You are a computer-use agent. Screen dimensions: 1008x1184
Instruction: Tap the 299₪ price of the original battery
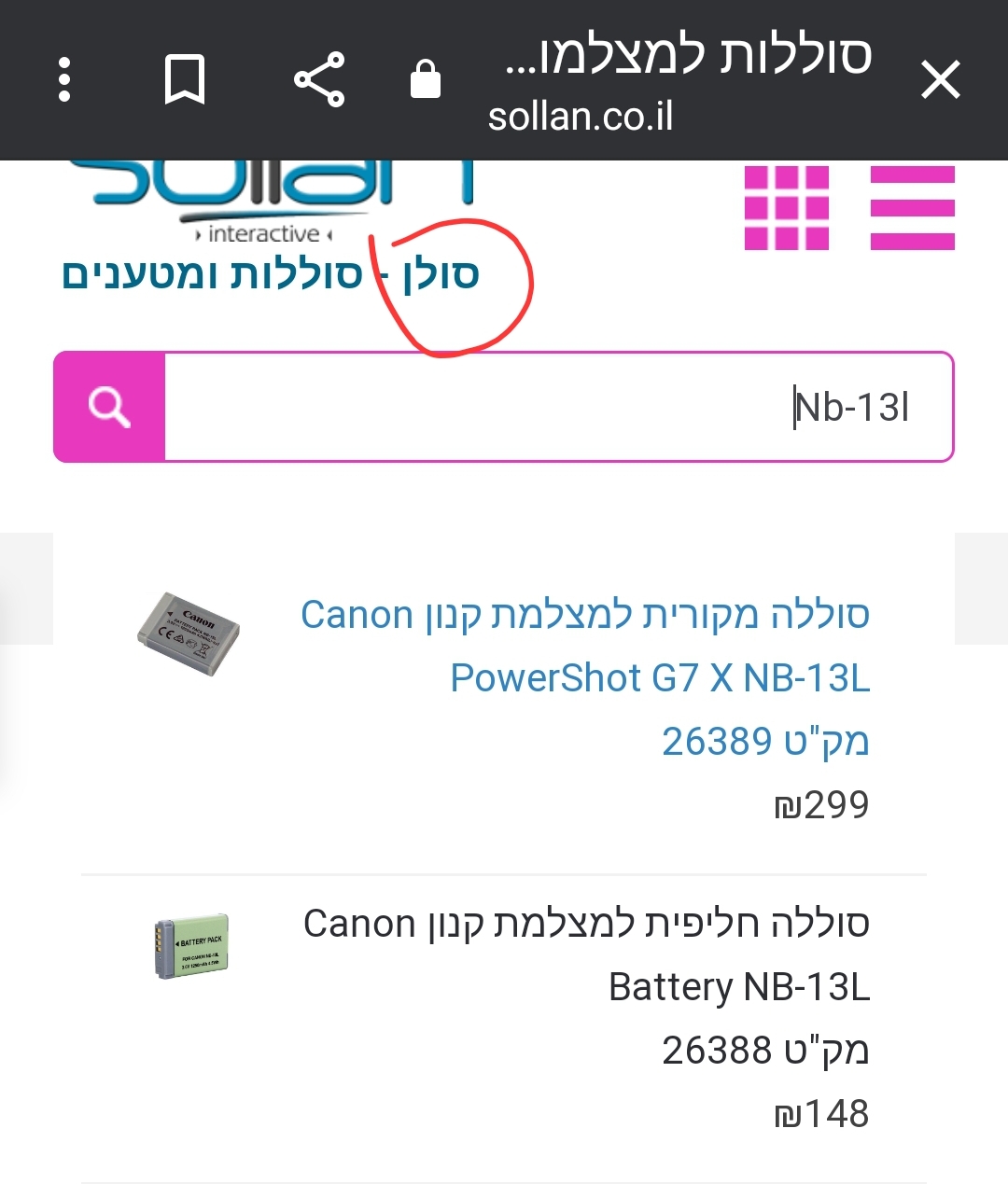[821, 803]
